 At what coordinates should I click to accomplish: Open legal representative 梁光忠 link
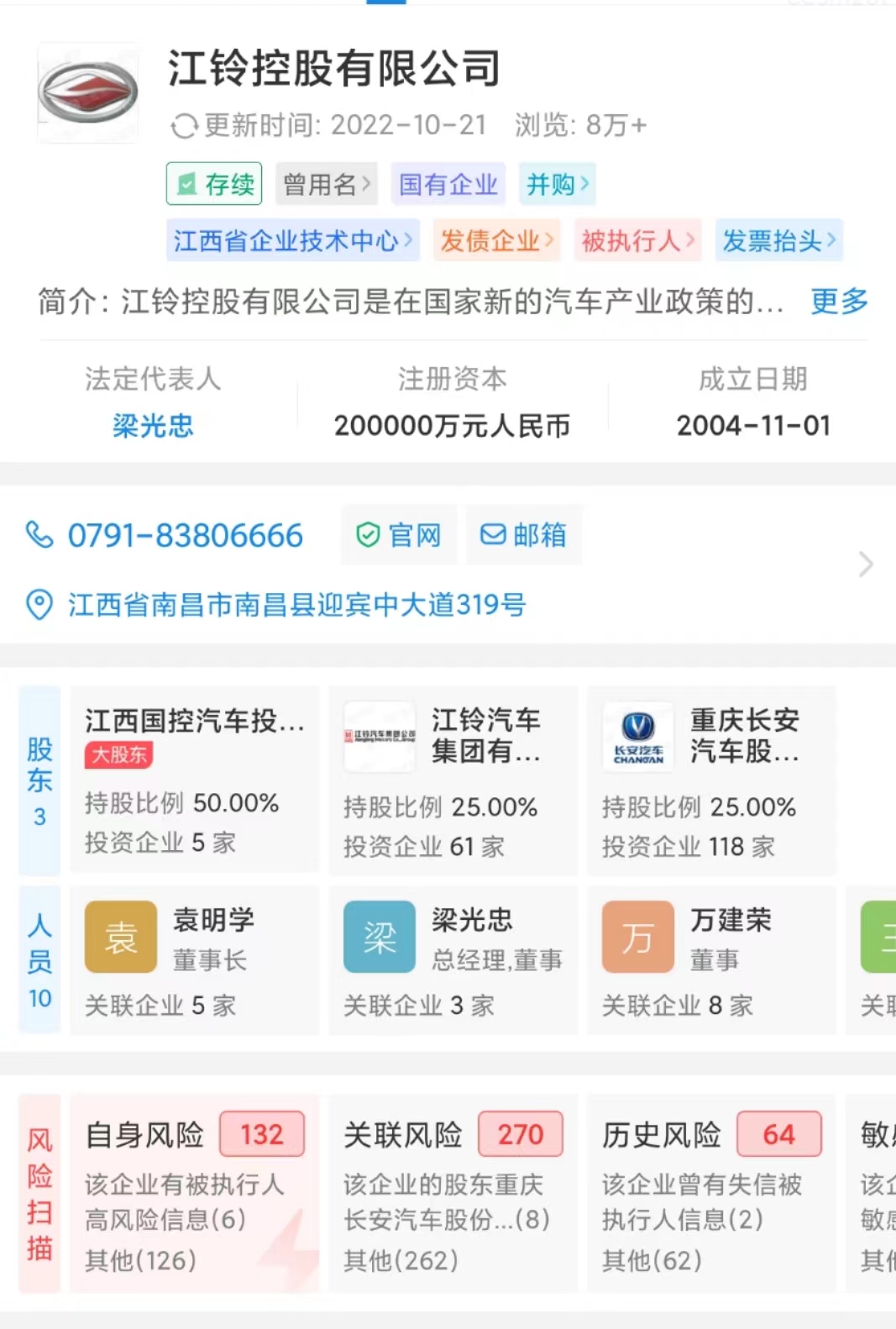pyautogui.click(x=153, y=426)
